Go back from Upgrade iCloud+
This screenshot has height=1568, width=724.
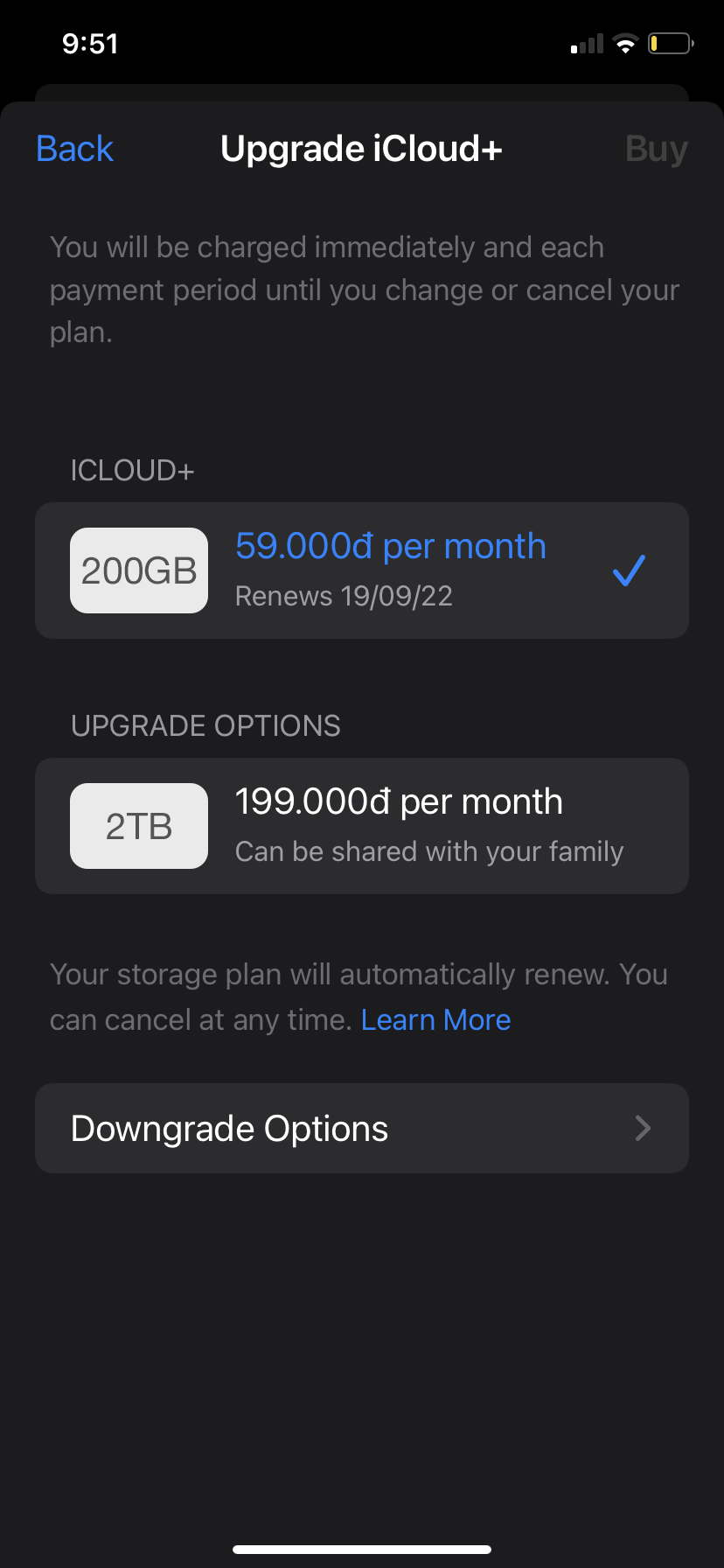pyautogui.click(x=74, y=149)
